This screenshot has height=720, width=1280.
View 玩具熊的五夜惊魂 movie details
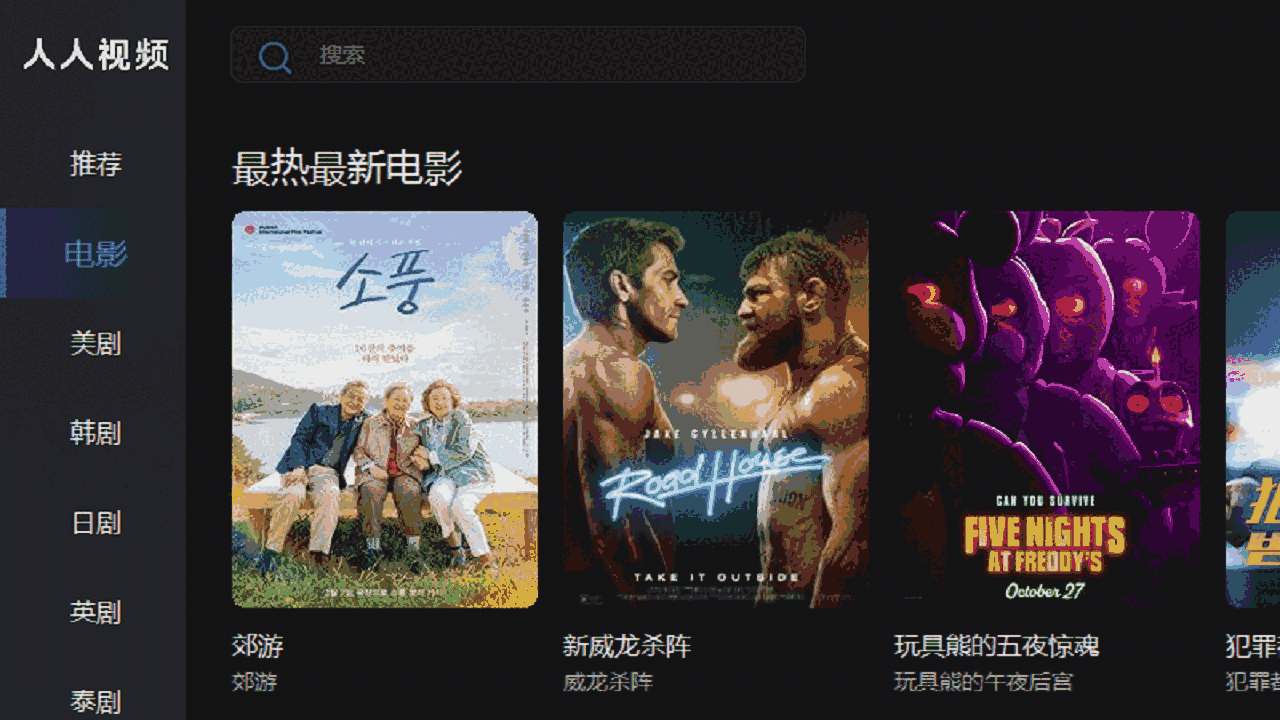(1046, 409)
